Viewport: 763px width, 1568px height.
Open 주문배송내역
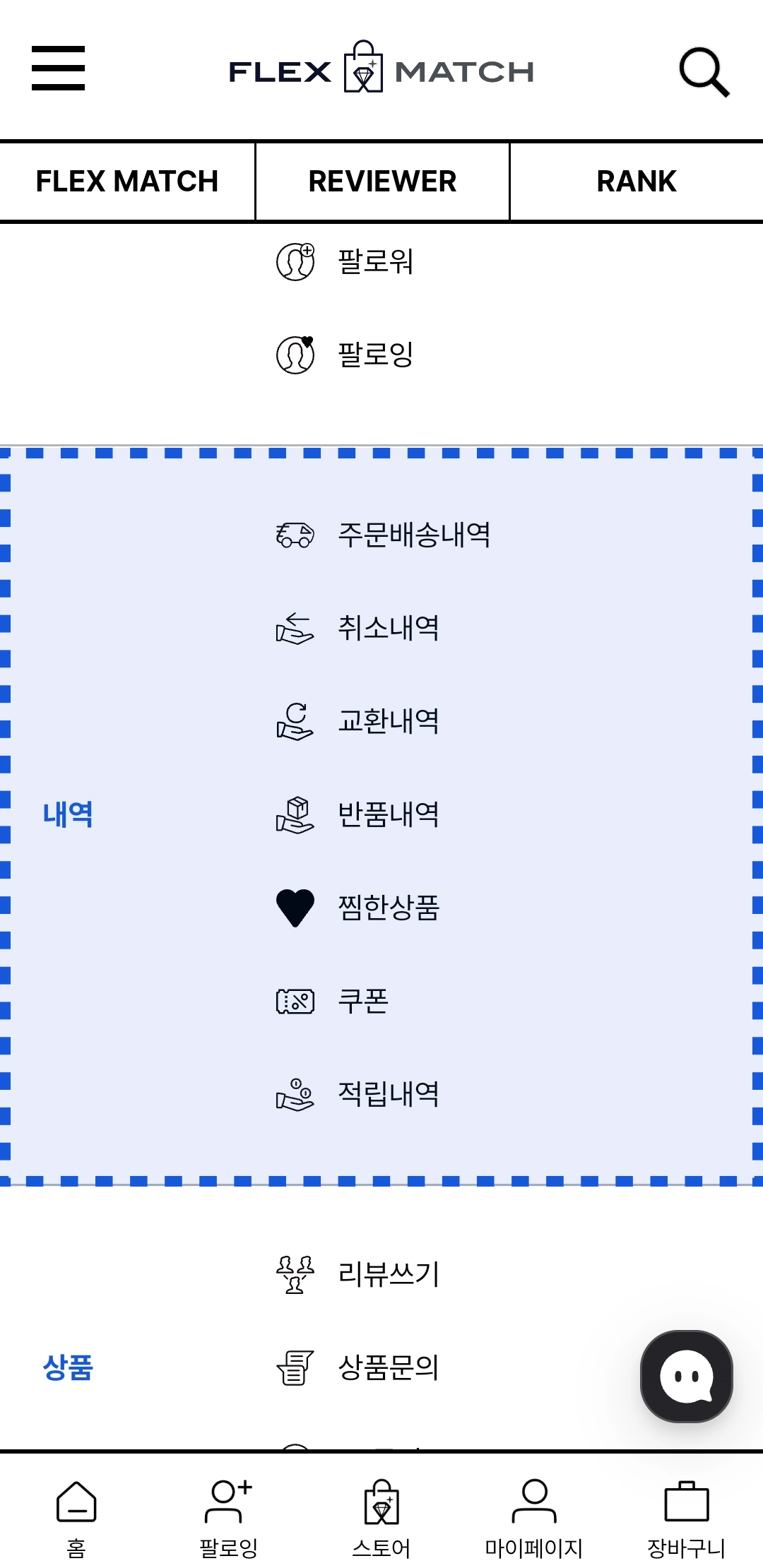[413, 535]
